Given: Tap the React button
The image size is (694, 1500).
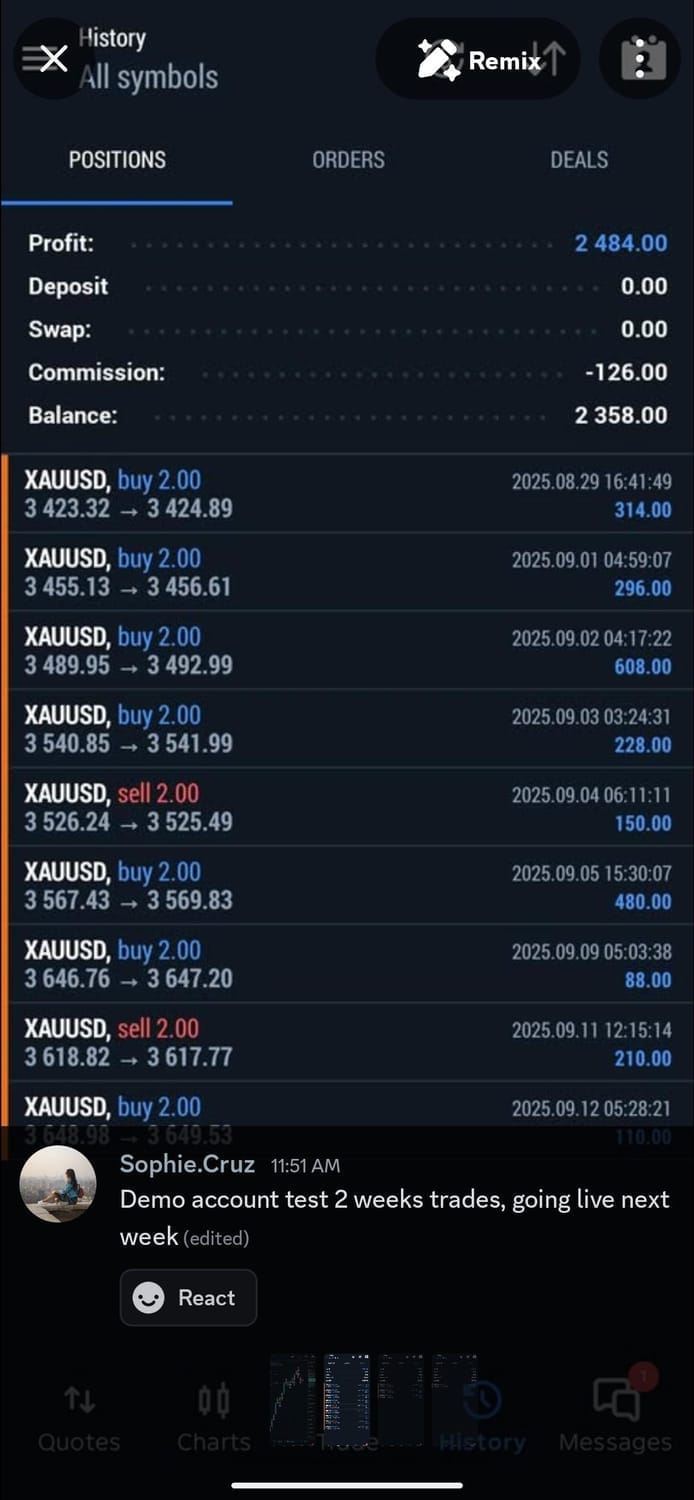Looking at the screenshot, I should [188, 1298].
